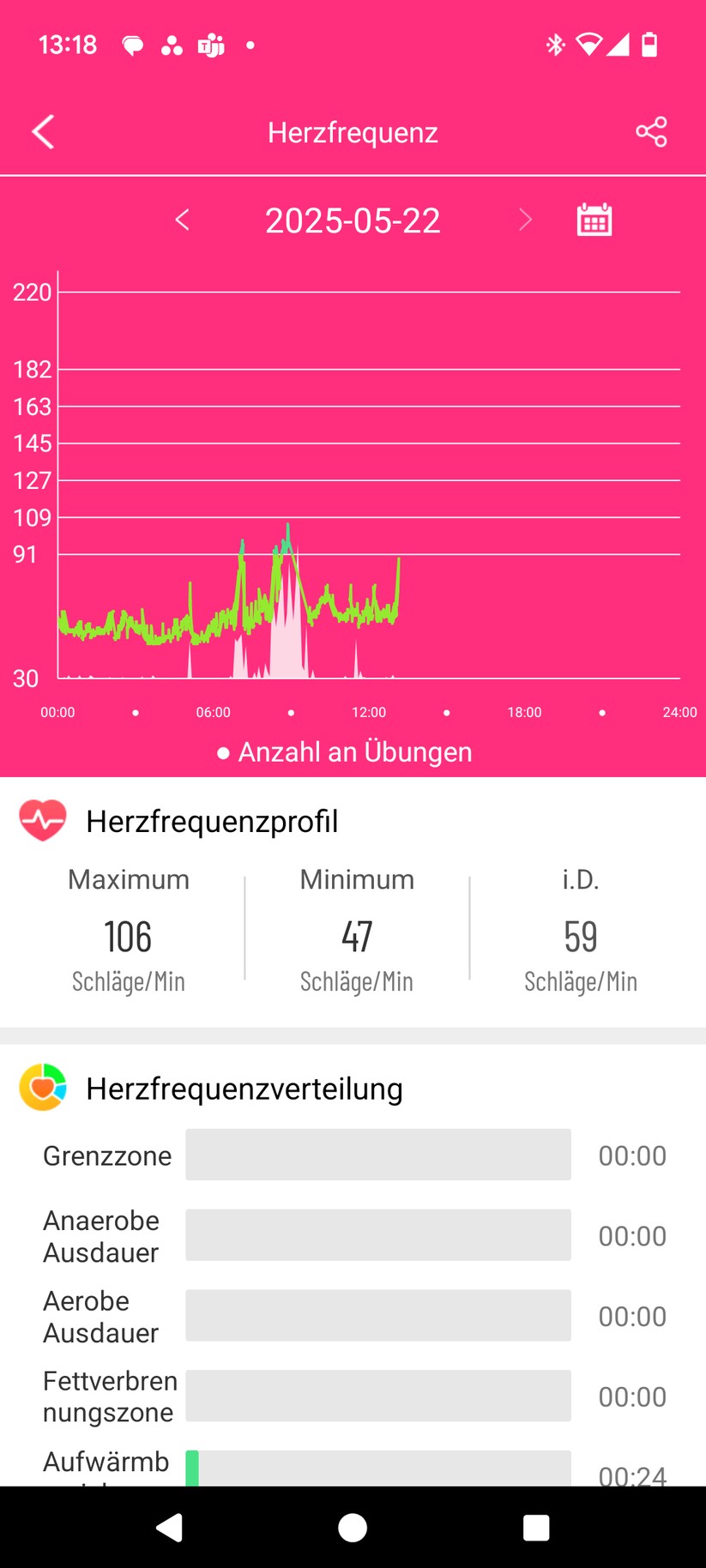Open the calendar date picker
The height and width of the screenshot is (1568, 706).
(x=595, y=220)
